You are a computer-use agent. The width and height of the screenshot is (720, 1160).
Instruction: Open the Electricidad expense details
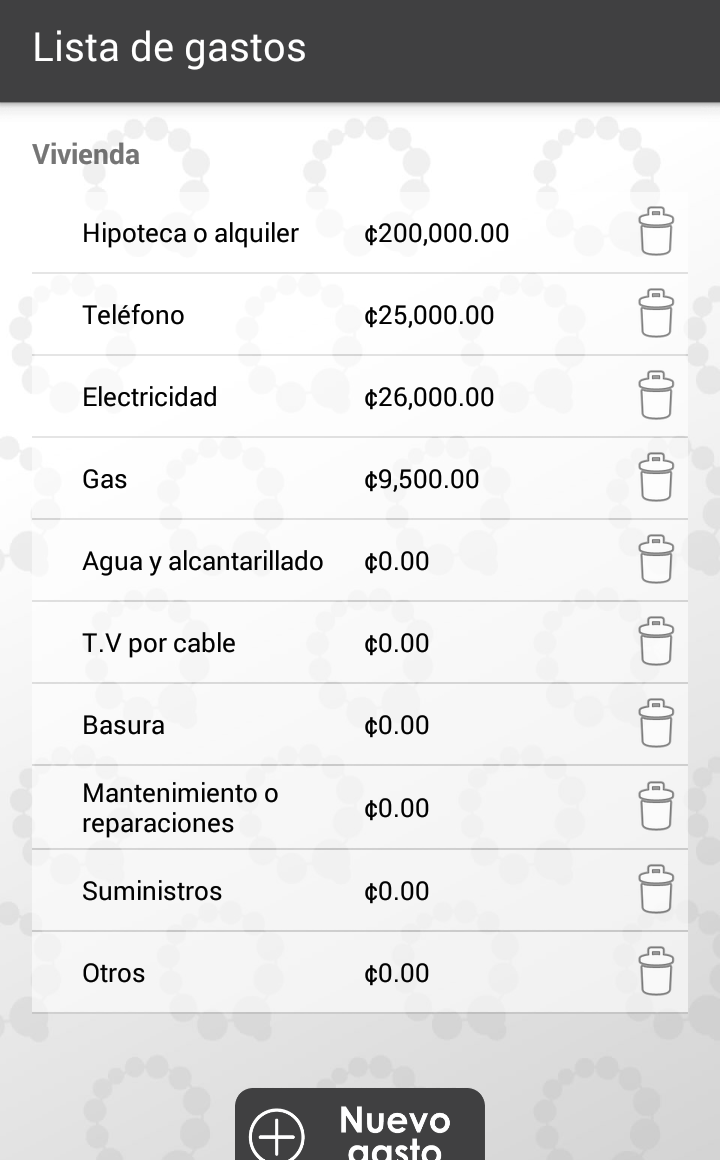click(300, 397)
